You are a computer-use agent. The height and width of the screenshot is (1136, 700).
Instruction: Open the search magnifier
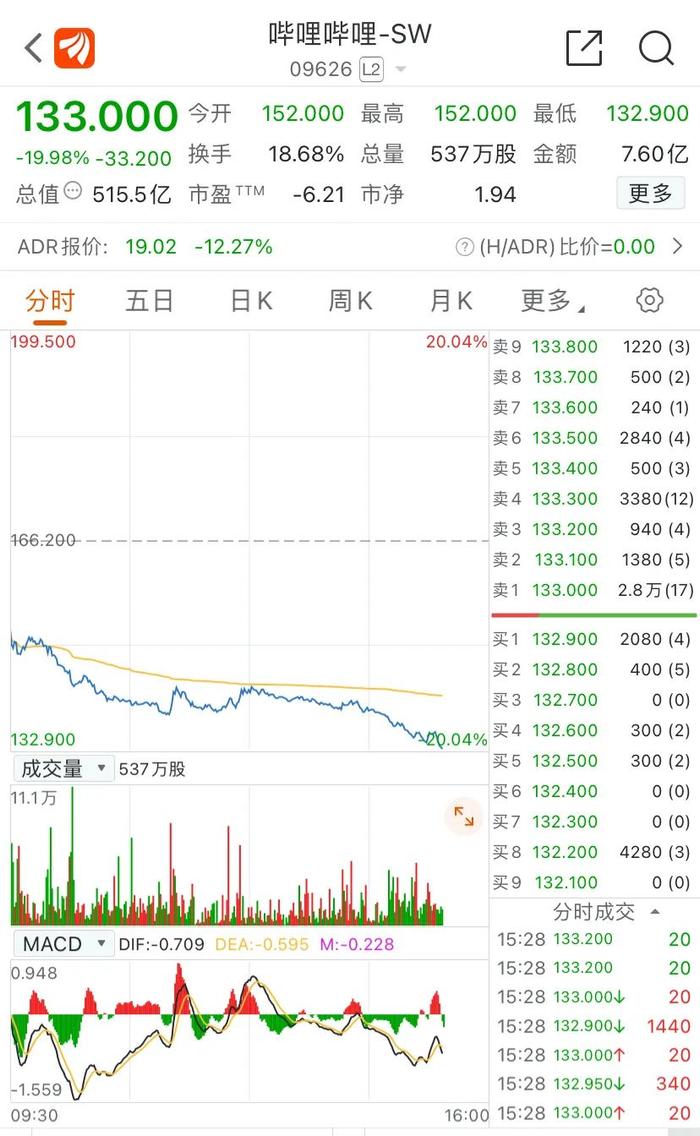coord(657,49)
